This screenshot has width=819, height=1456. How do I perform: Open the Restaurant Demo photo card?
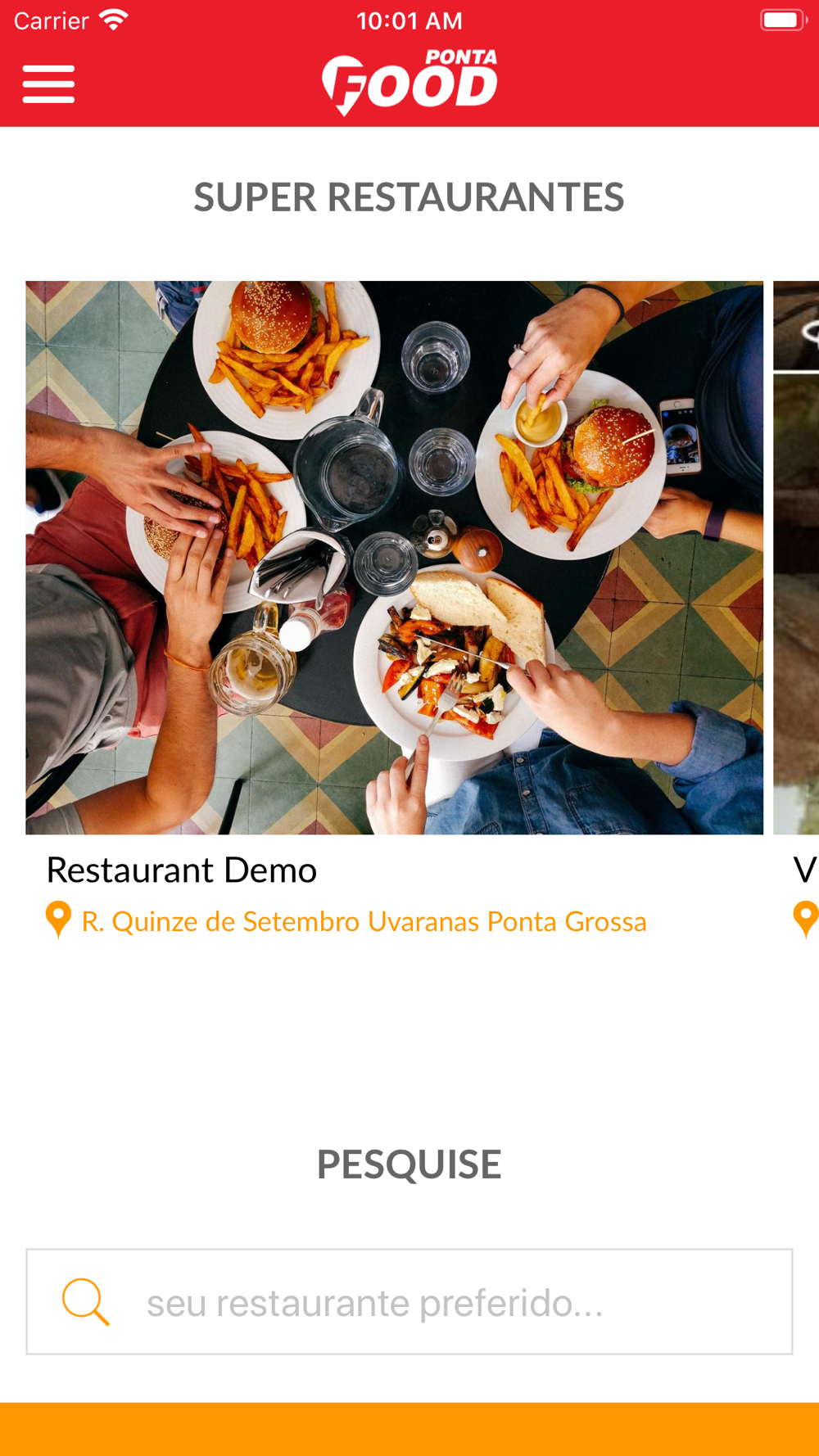click(x=394, y=557)
